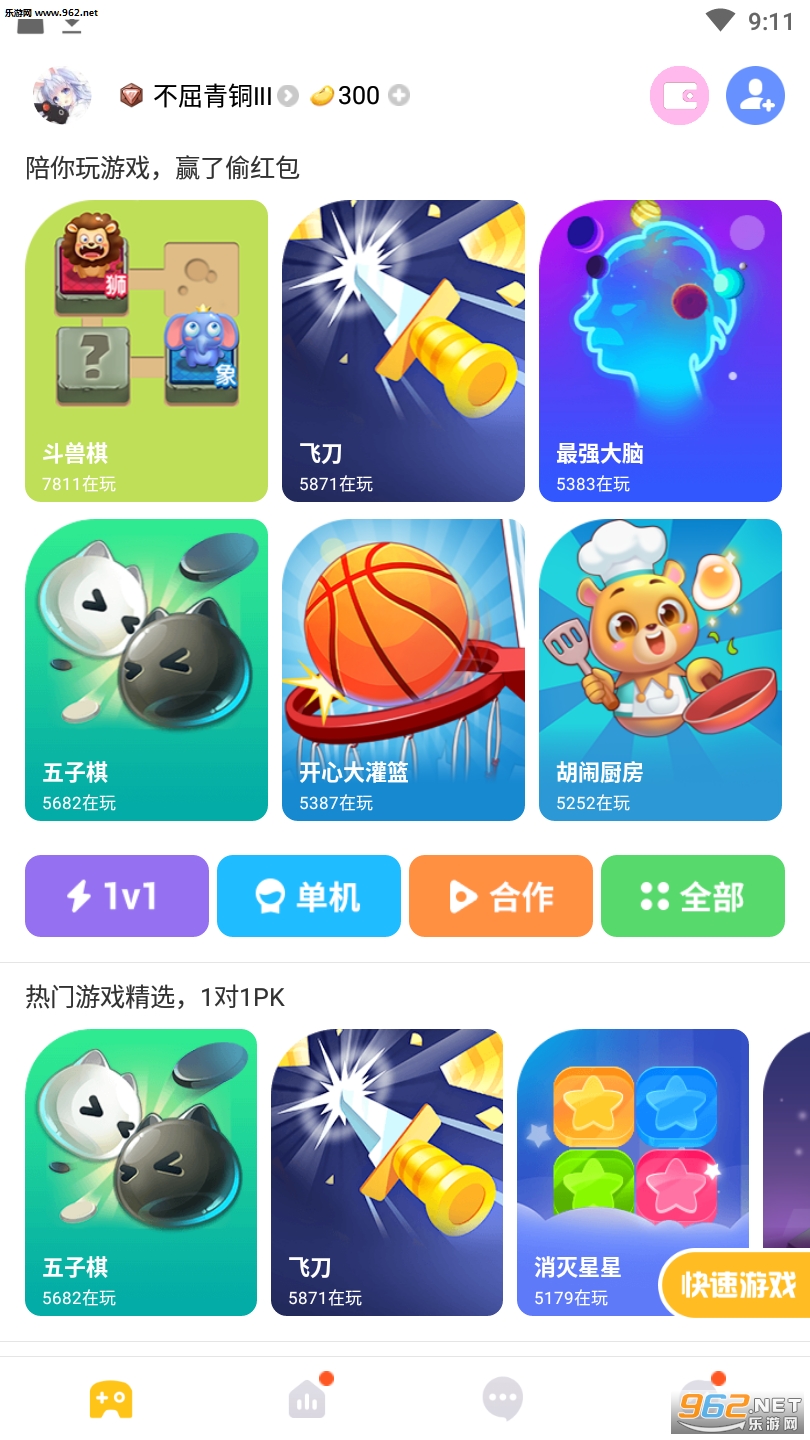This screenshot has height=1440, width=810.
Task: Open the 斗兽棋 game card
Action: (146, 351)
